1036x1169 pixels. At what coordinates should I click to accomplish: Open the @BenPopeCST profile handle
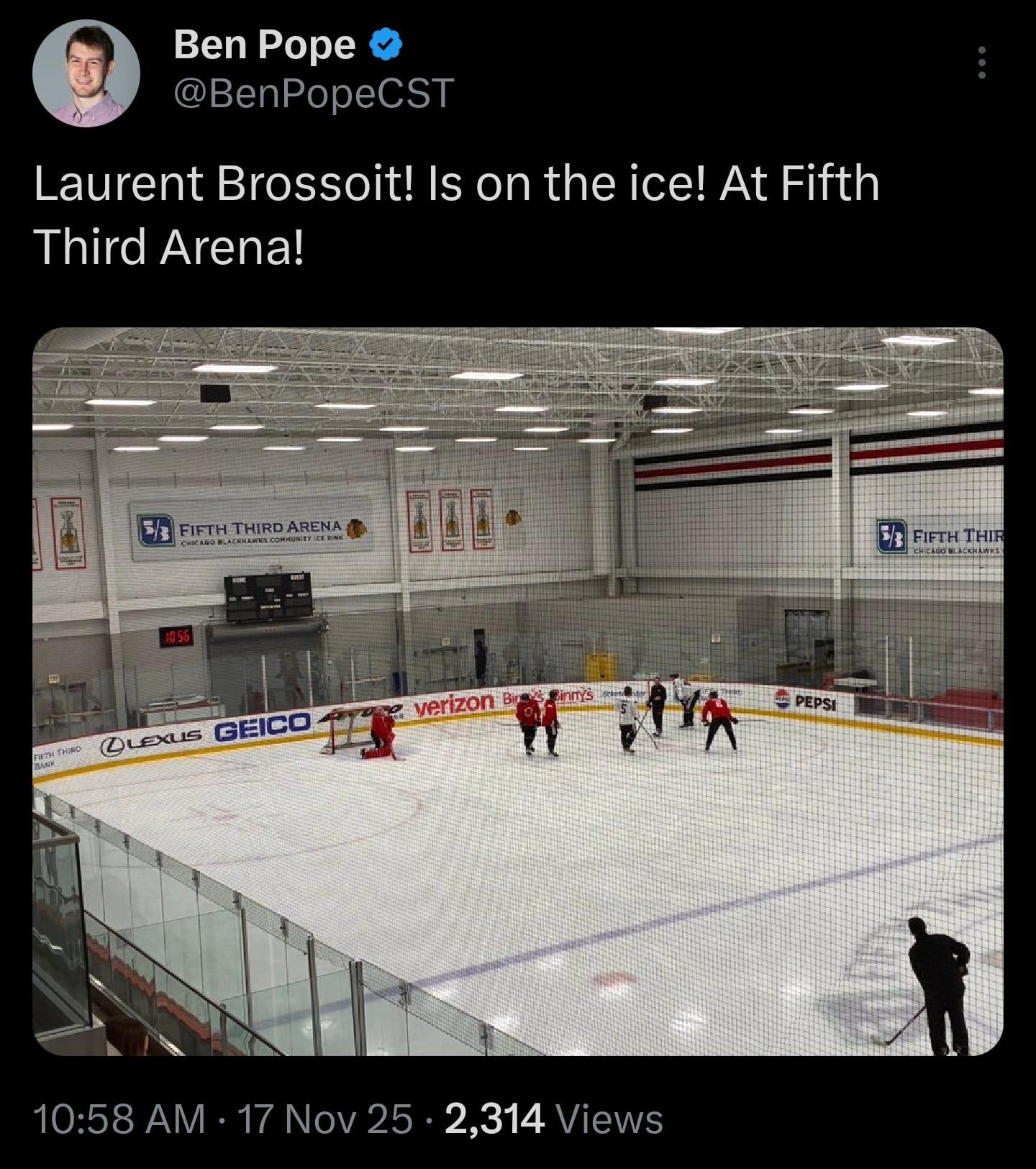(314, 94)
